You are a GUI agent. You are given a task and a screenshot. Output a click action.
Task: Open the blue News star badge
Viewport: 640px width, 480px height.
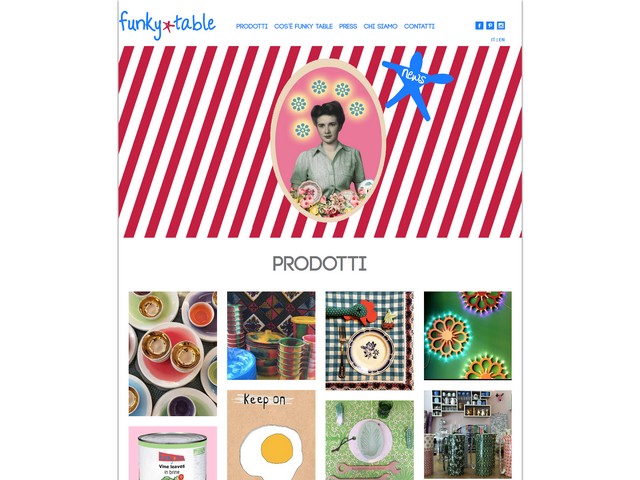coord(414,82)
